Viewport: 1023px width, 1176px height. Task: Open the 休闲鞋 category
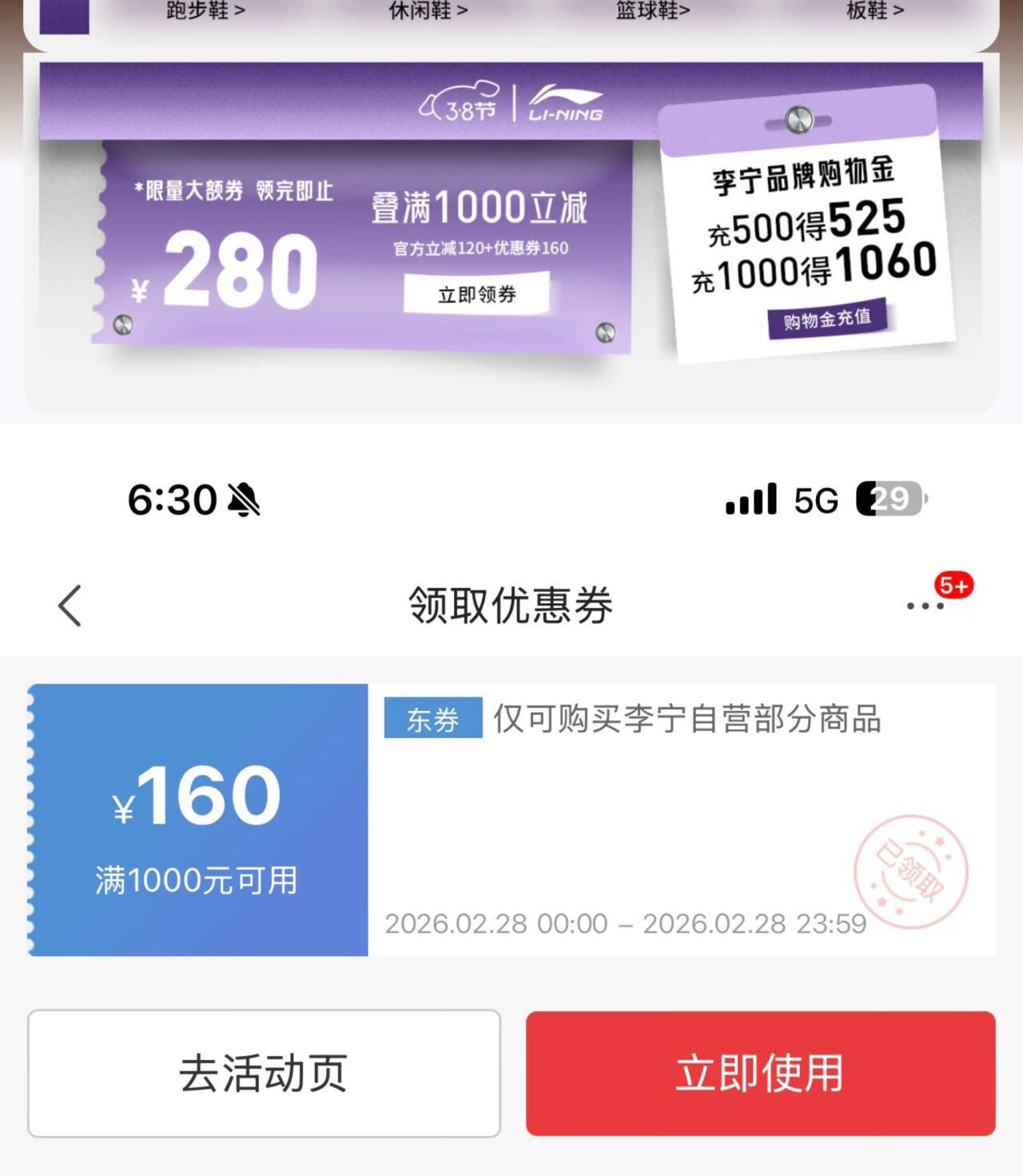pyautogui.click(x=428, y=11)
